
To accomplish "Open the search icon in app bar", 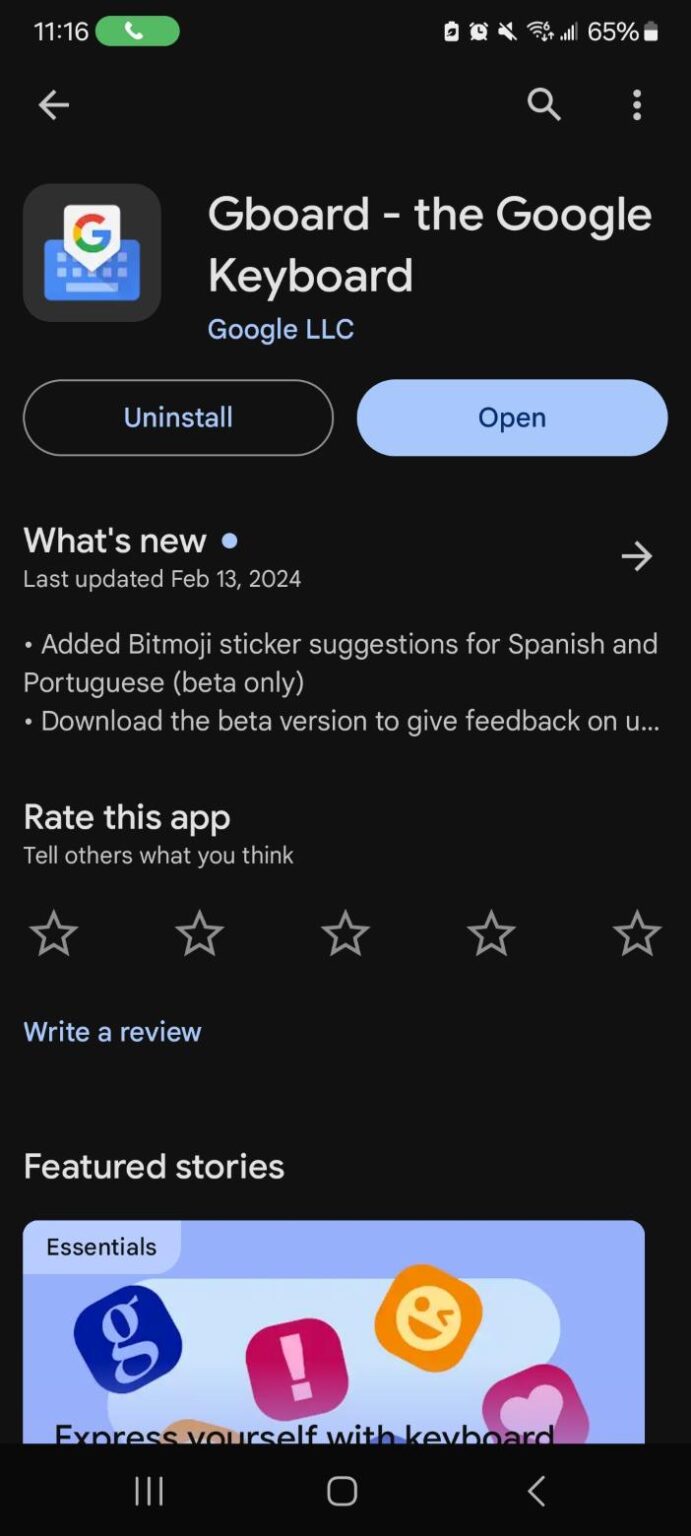I will click(544, 104).
